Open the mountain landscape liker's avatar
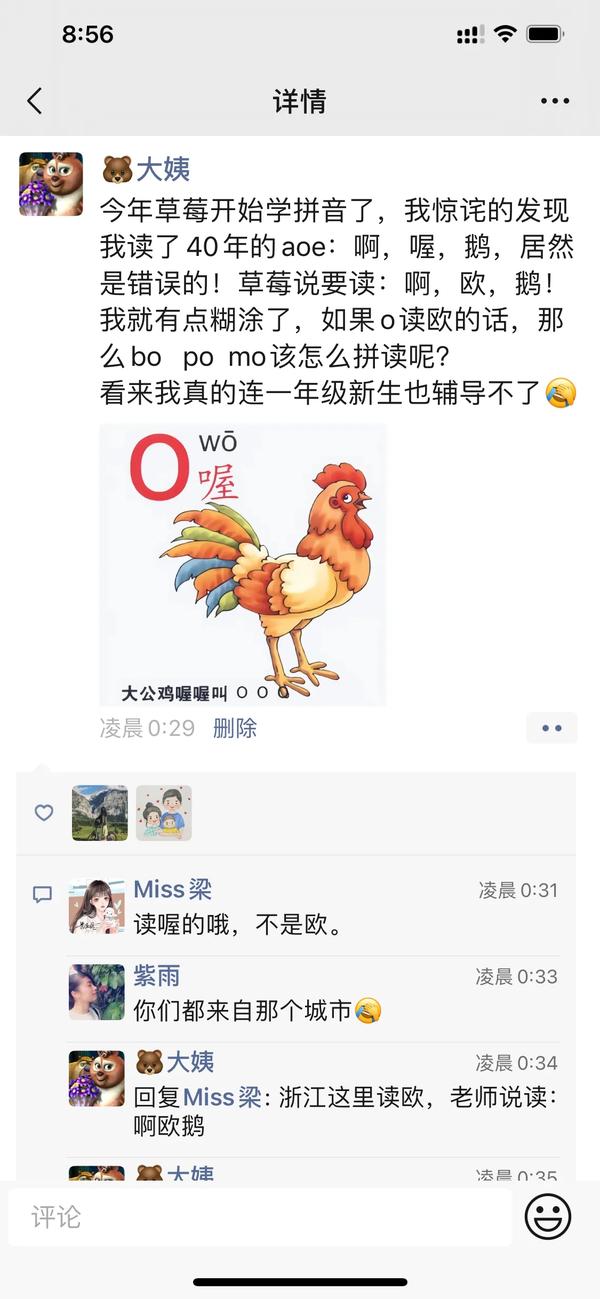Viewport: 600px width, 1299px height. [x=100, y=812]
